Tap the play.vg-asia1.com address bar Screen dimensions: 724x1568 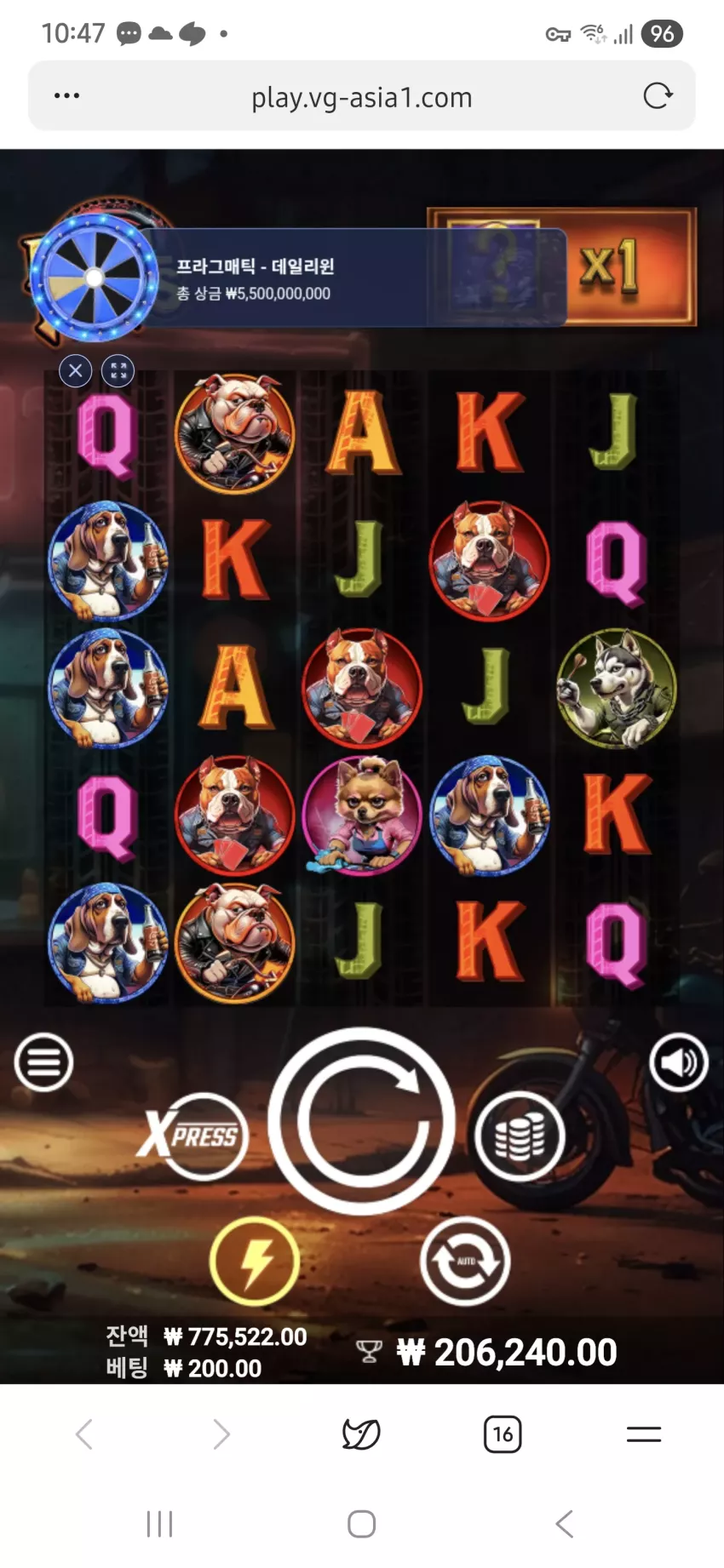coord(362,97)
